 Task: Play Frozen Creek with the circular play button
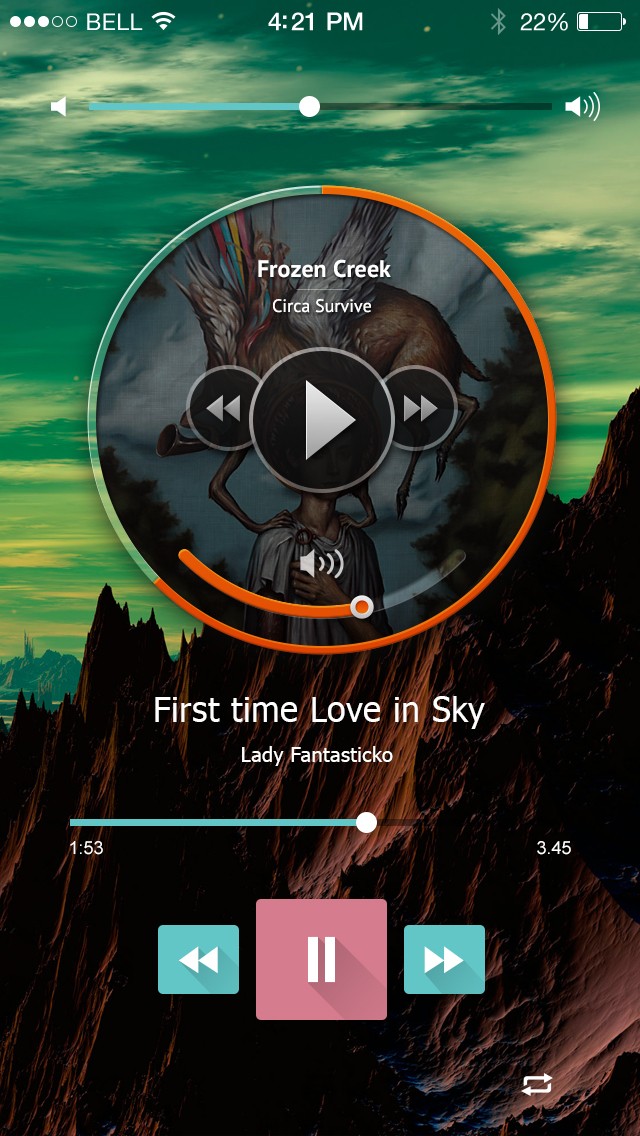(x=321, y=418)
